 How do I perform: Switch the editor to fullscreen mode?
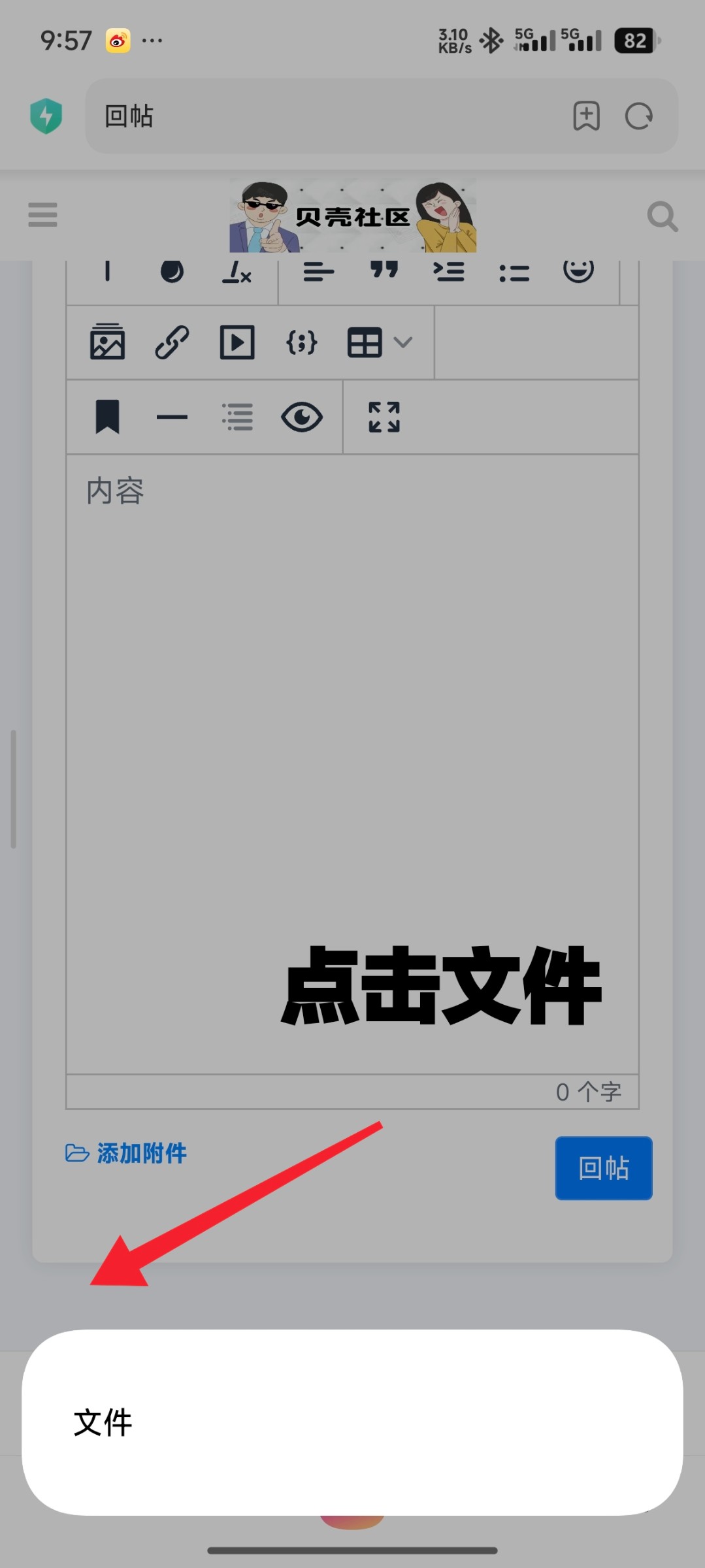tap(384, 417)
